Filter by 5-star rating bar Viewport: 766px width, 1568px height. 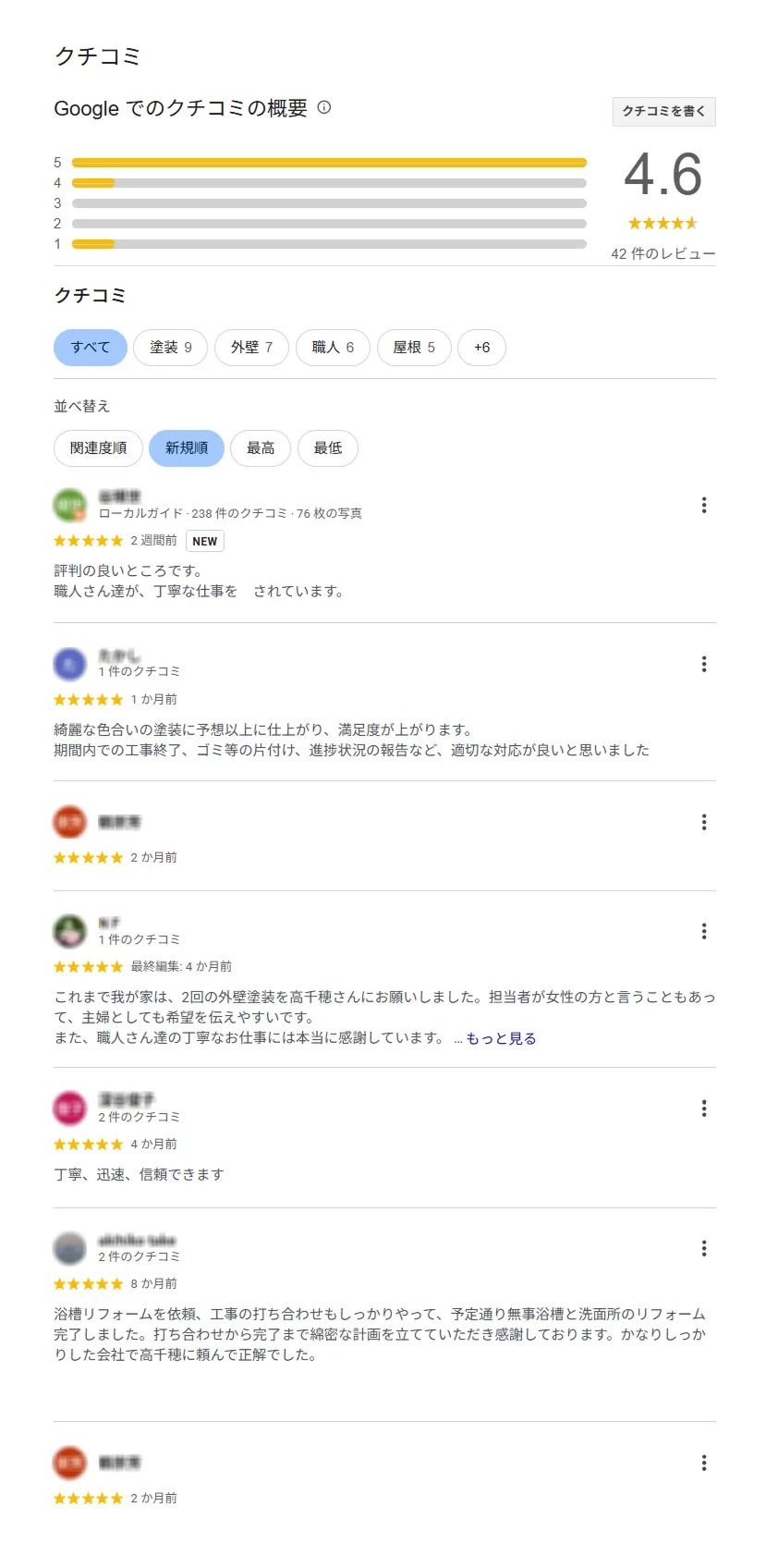[329, 163]
